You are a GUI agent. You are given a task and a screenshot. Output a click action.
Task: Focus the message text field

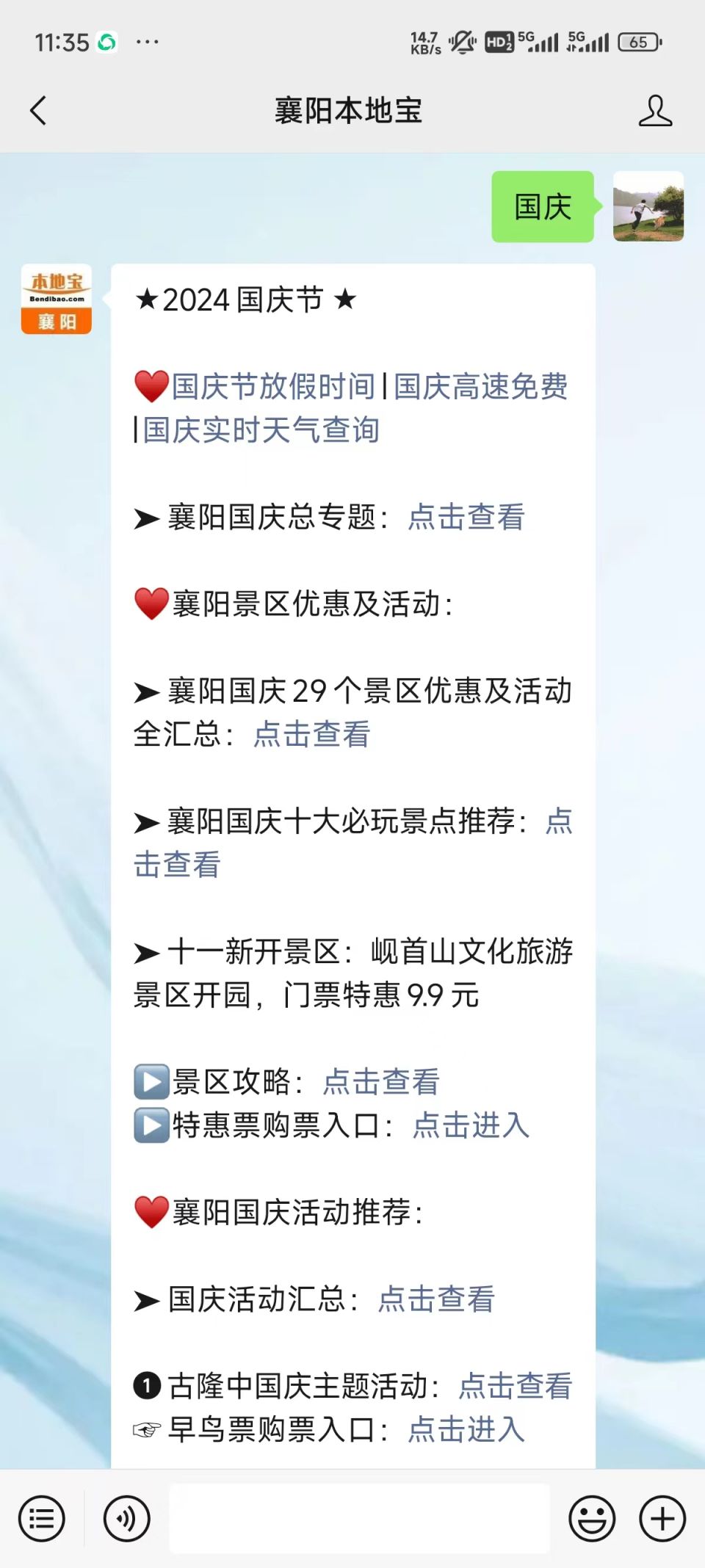(359, 1519)
